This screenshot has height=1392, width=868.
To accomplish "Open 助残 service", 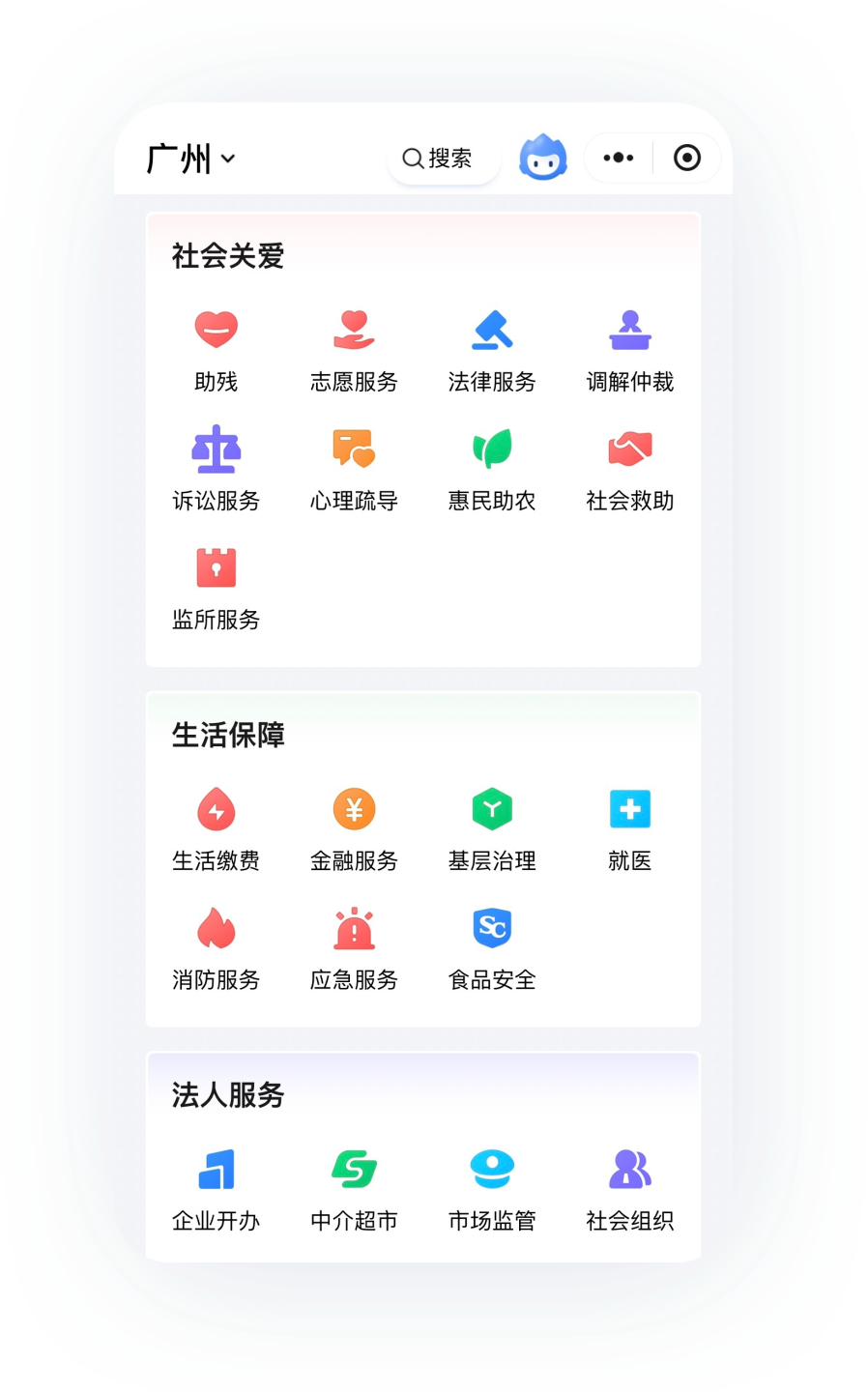I will pos(217,348).
